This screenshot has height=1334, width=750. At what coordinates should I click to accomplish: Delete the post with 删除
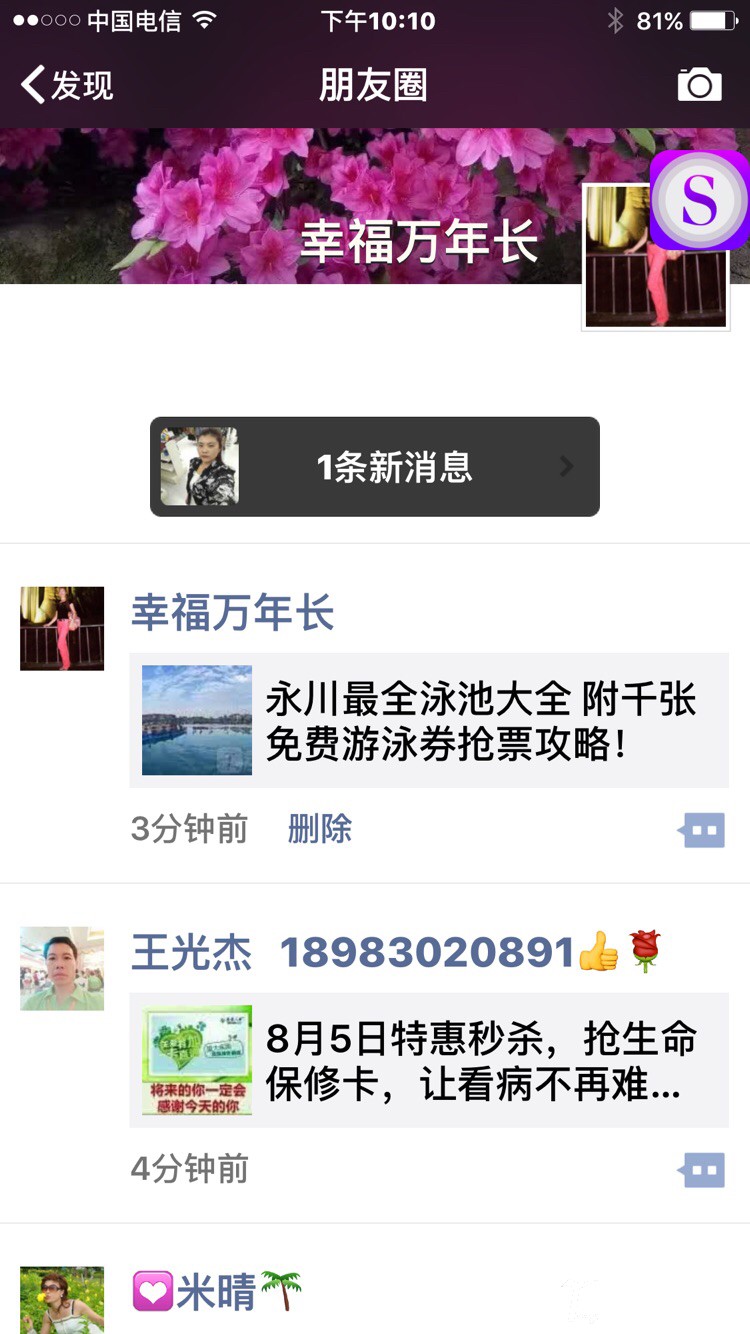[x=320, y=829]
